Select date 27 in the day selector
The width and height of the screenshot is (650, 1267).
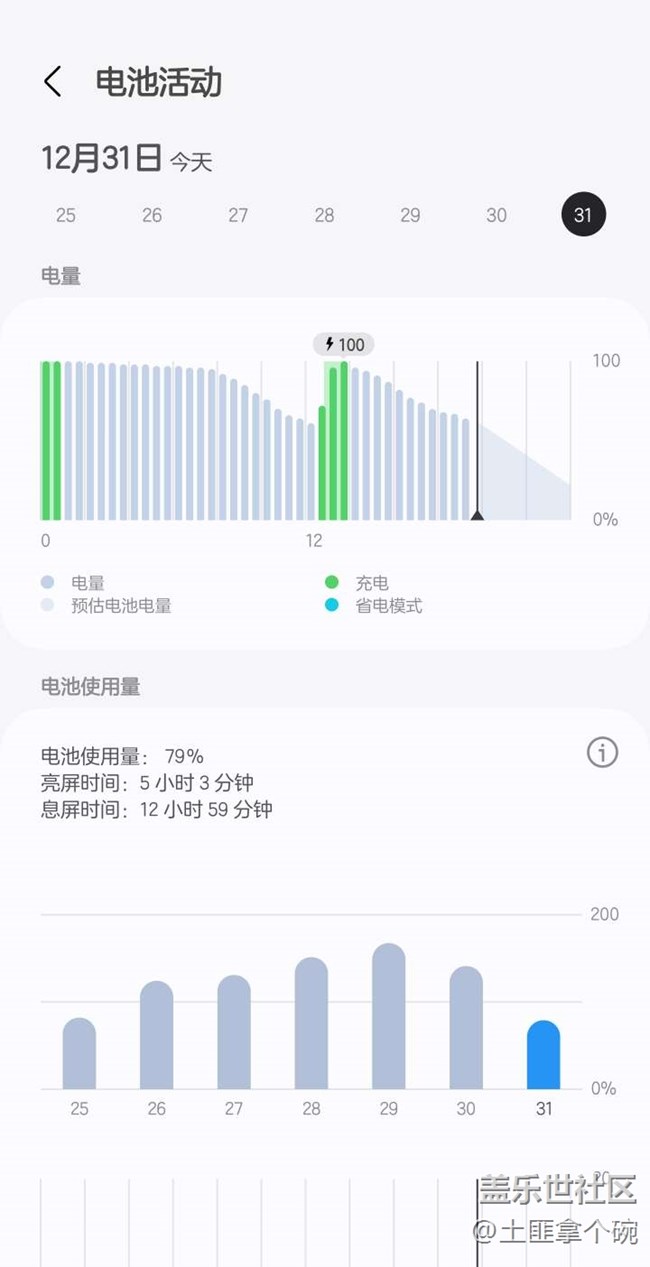238,215
